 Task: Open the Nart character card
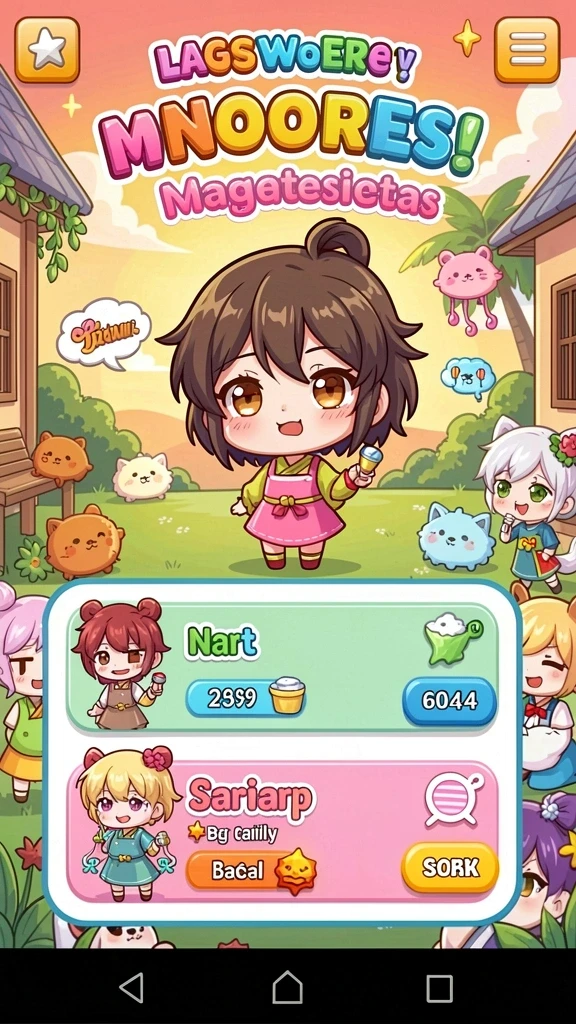coord(282,666)
